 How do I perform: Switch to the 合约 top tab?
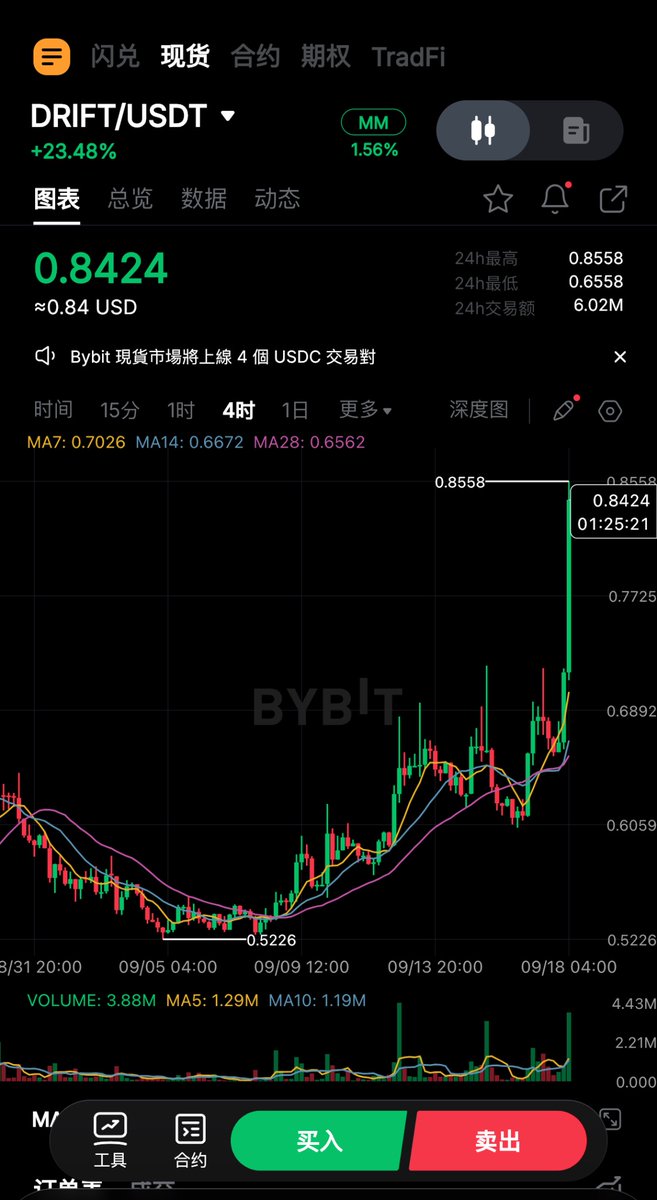click(255, 56)
